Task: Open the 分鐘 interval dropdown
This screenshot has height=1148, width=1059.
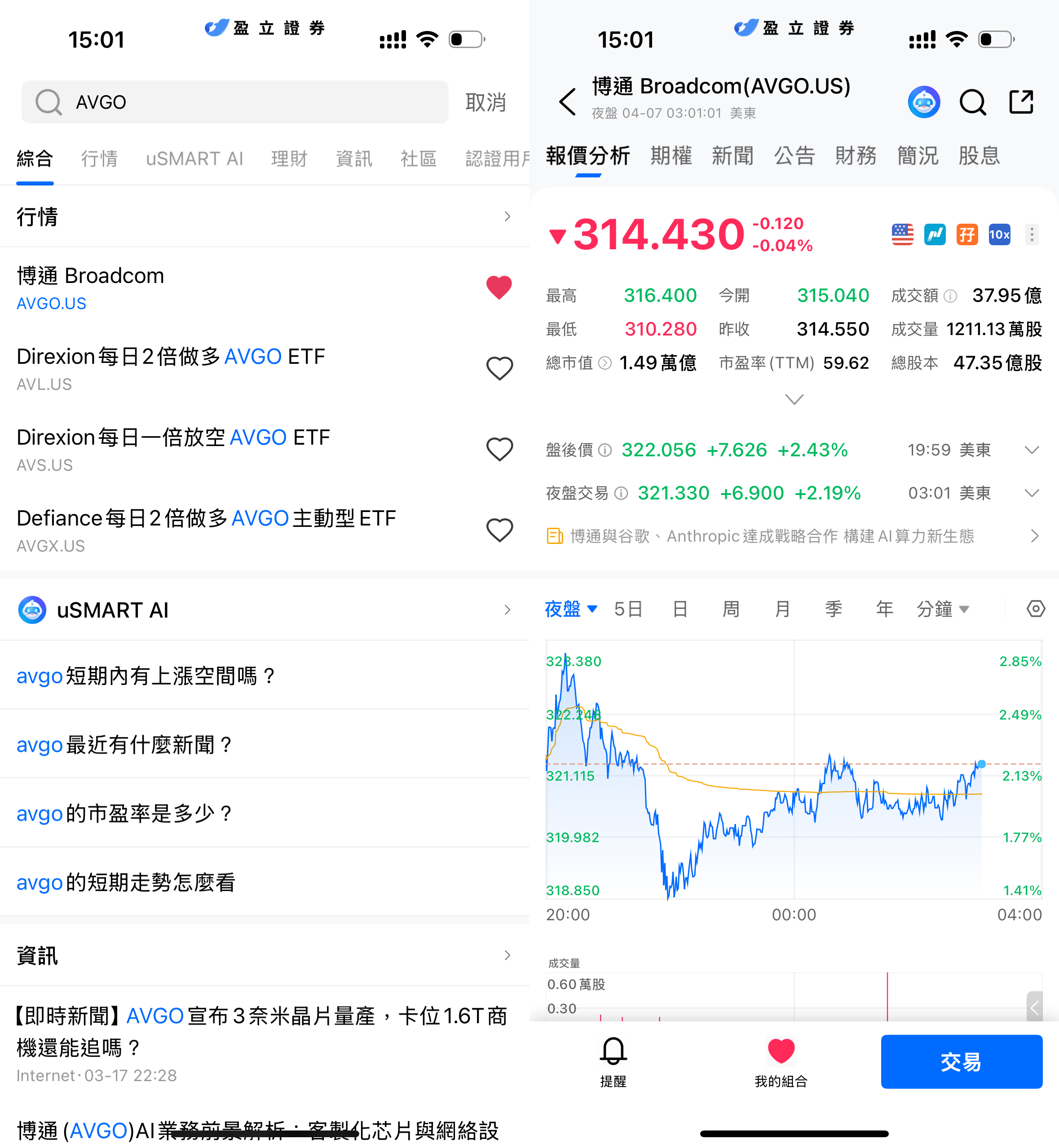Action: pyautogui.click(x=942, y=609)
